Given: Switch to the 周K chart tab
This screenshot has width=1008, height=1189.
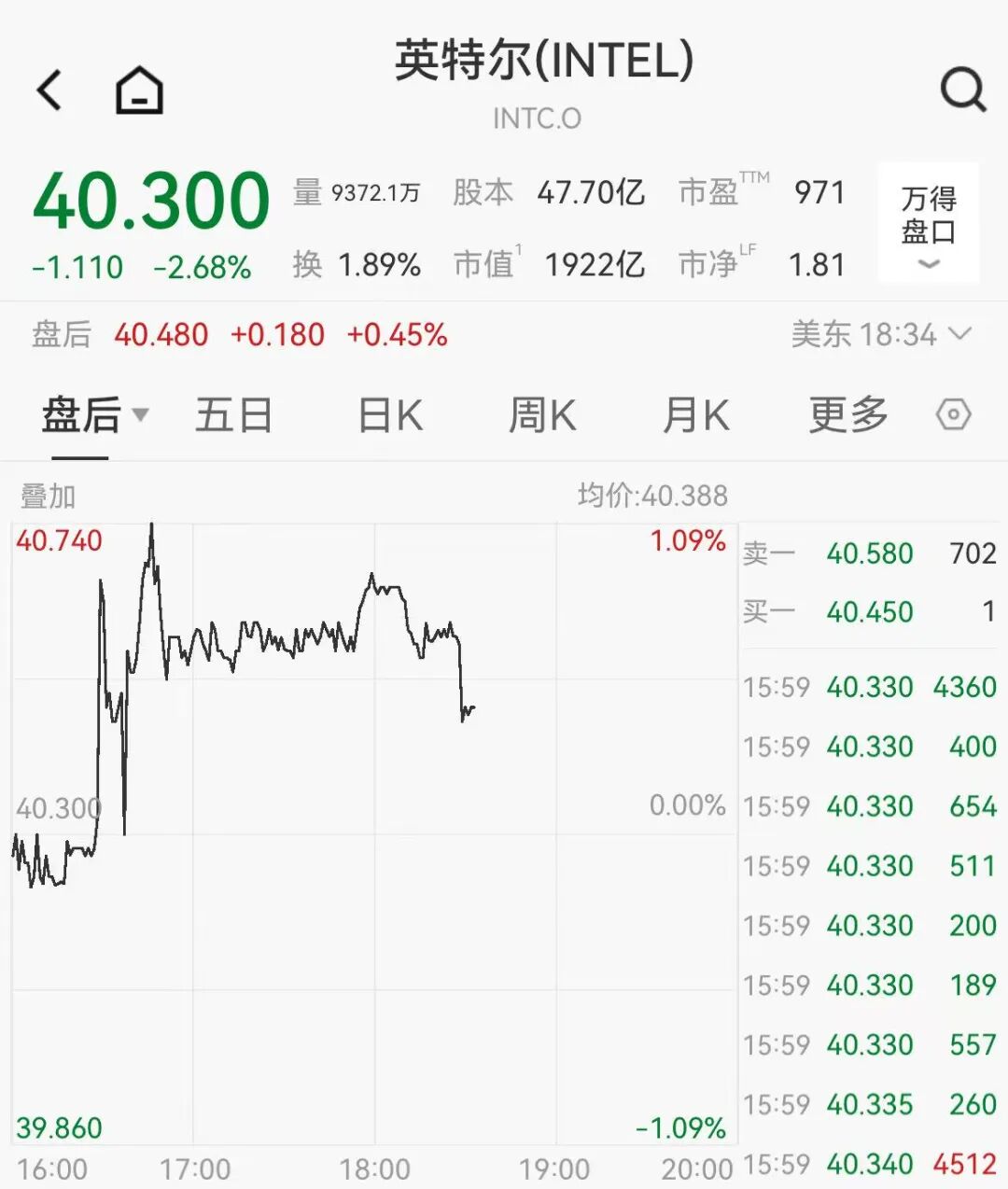Looking at the screenshot, I should click(542, 415).
